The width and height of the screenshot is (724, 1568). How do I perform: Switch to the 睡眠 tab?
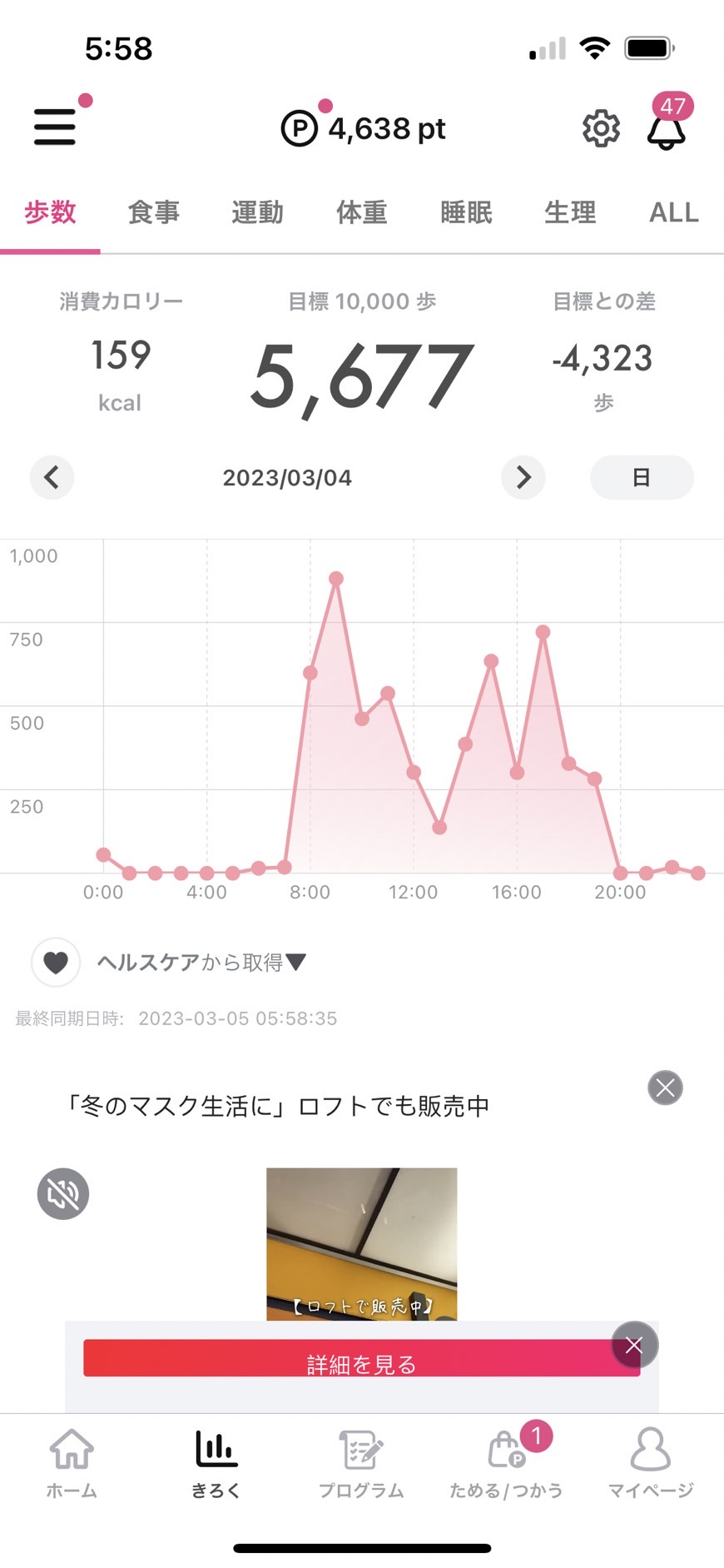pos(466,212)
